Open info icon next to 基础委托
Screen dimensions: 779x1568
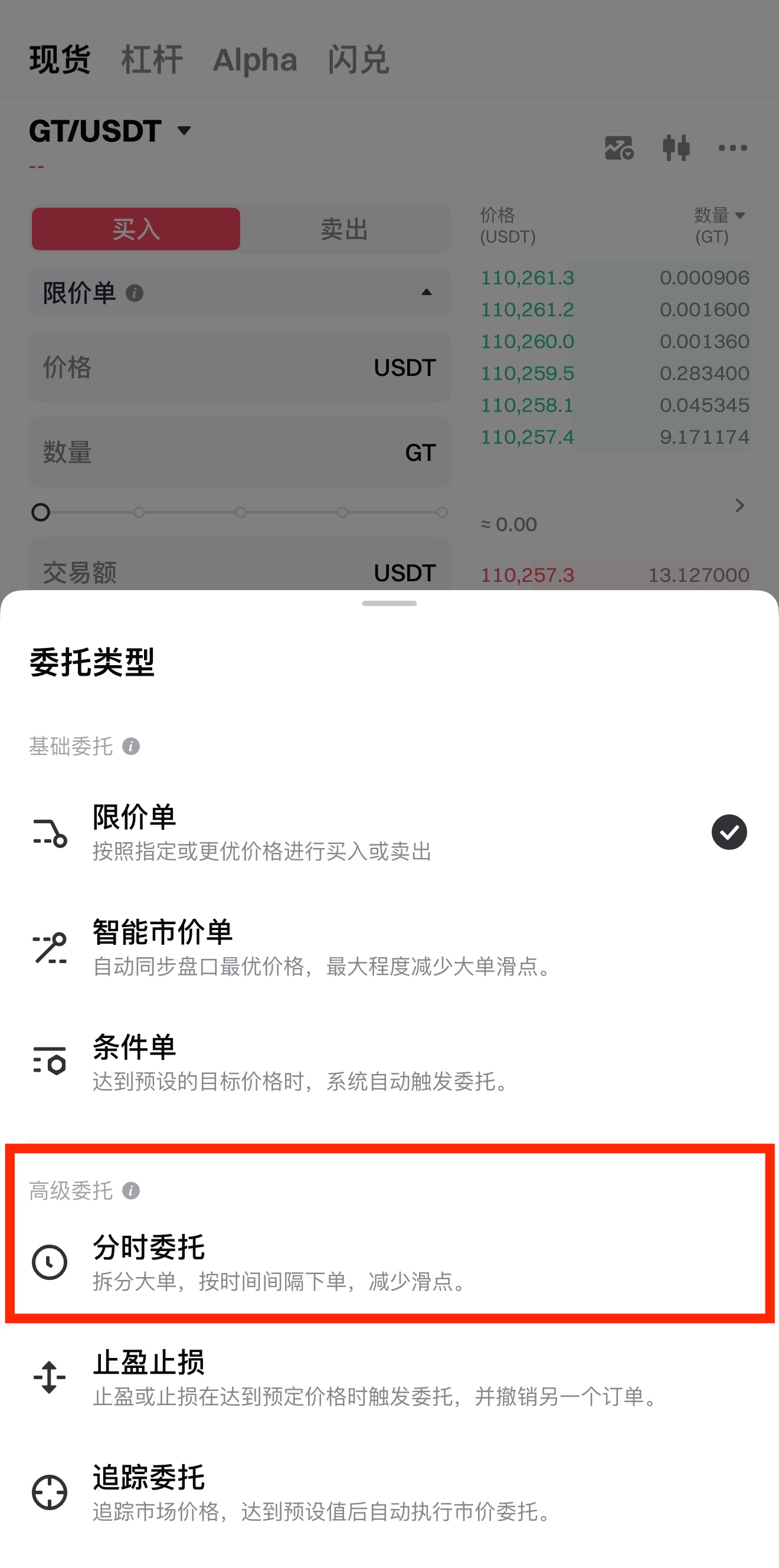point(131,747)
